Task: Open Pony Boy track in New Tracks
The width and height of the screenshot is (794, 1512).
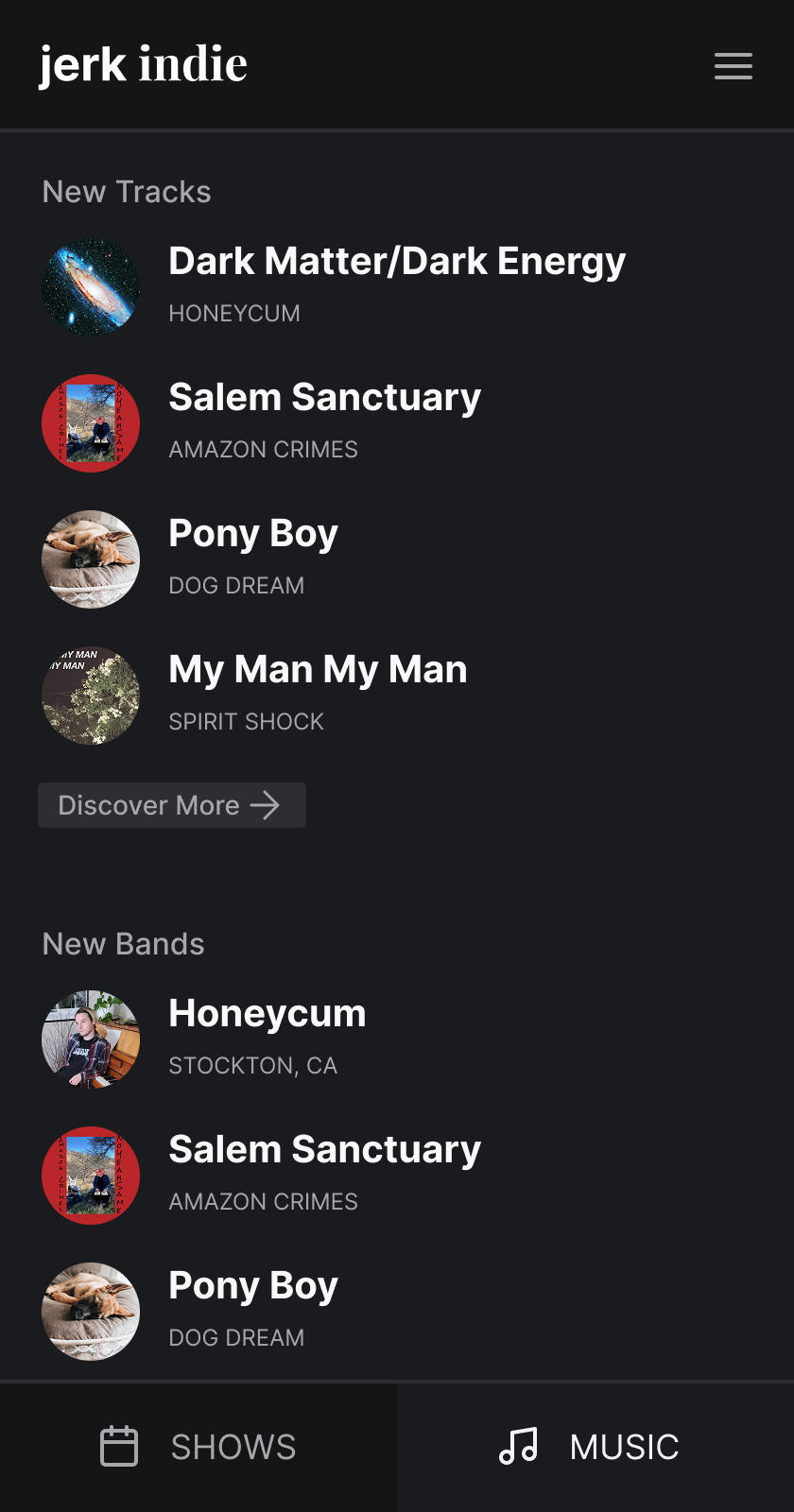Action: [252, 534]
